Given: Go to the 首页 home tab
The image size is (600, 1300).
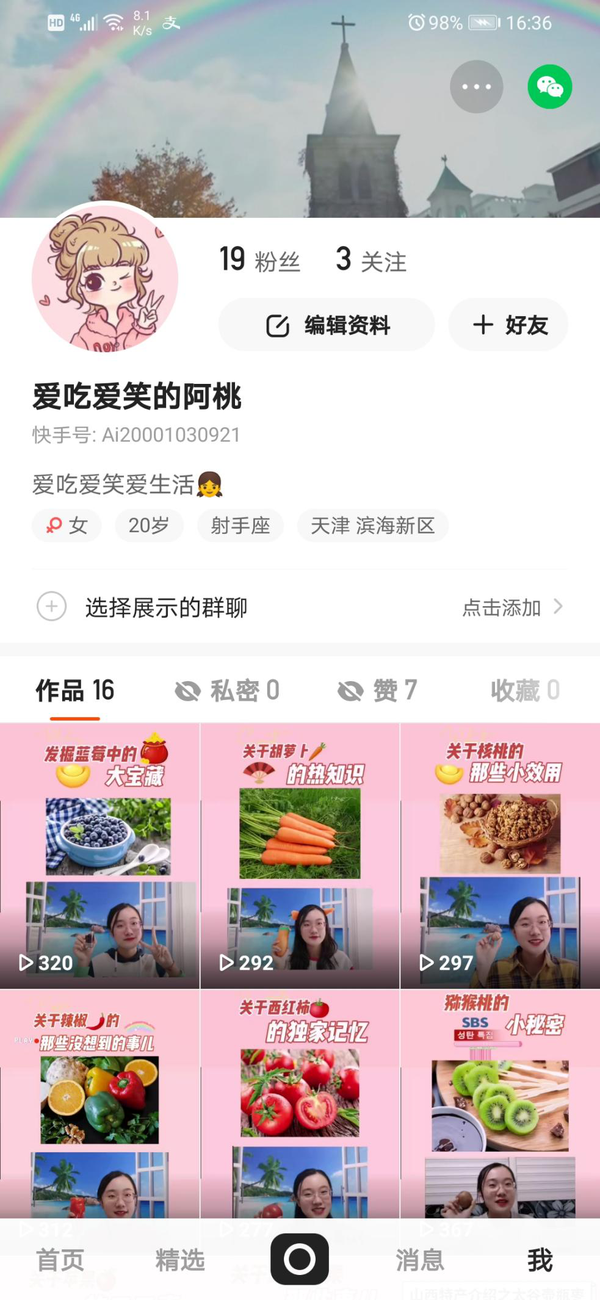Looking at the screenshot, I should click(60, 1260).
